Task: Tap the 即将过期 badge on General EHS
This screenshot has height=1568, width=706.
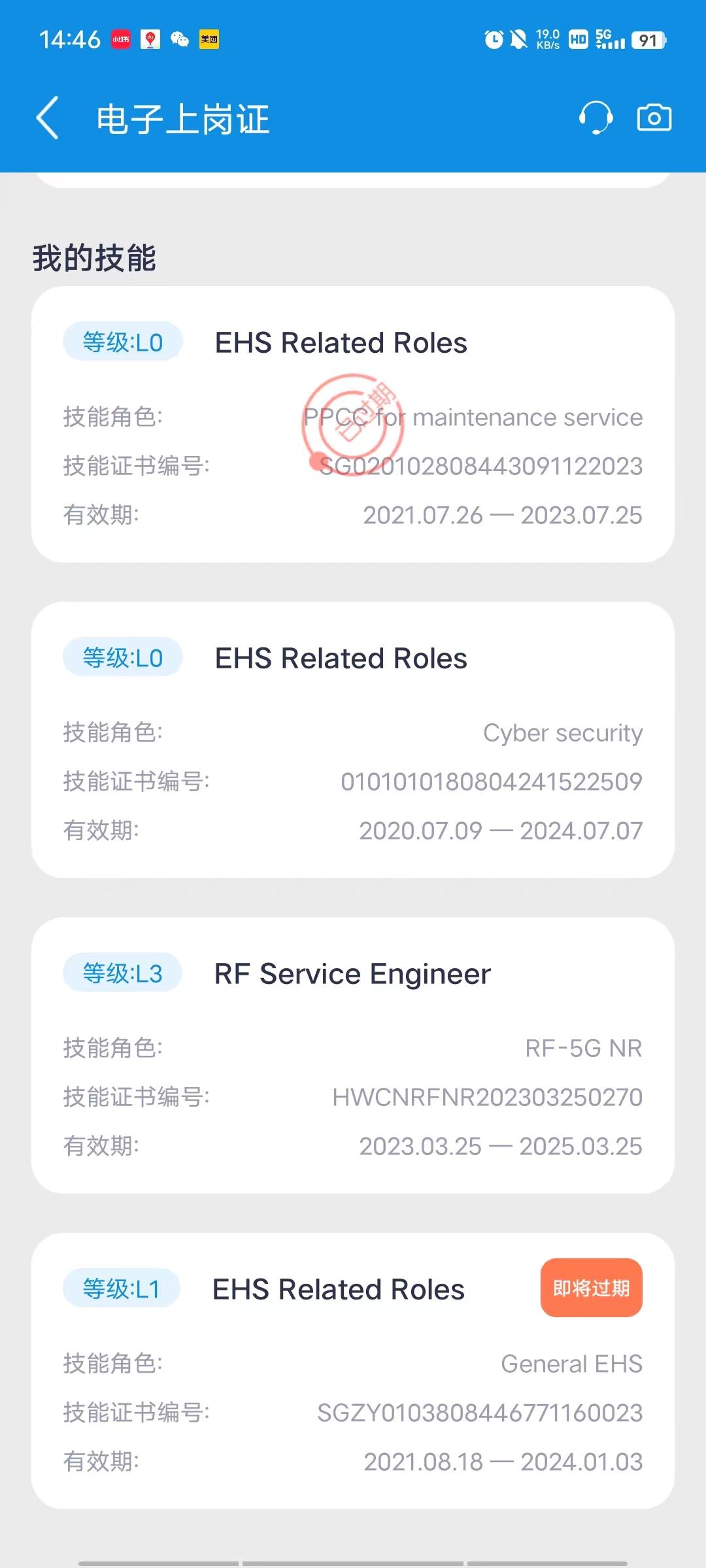Action: pos(592,1288)
